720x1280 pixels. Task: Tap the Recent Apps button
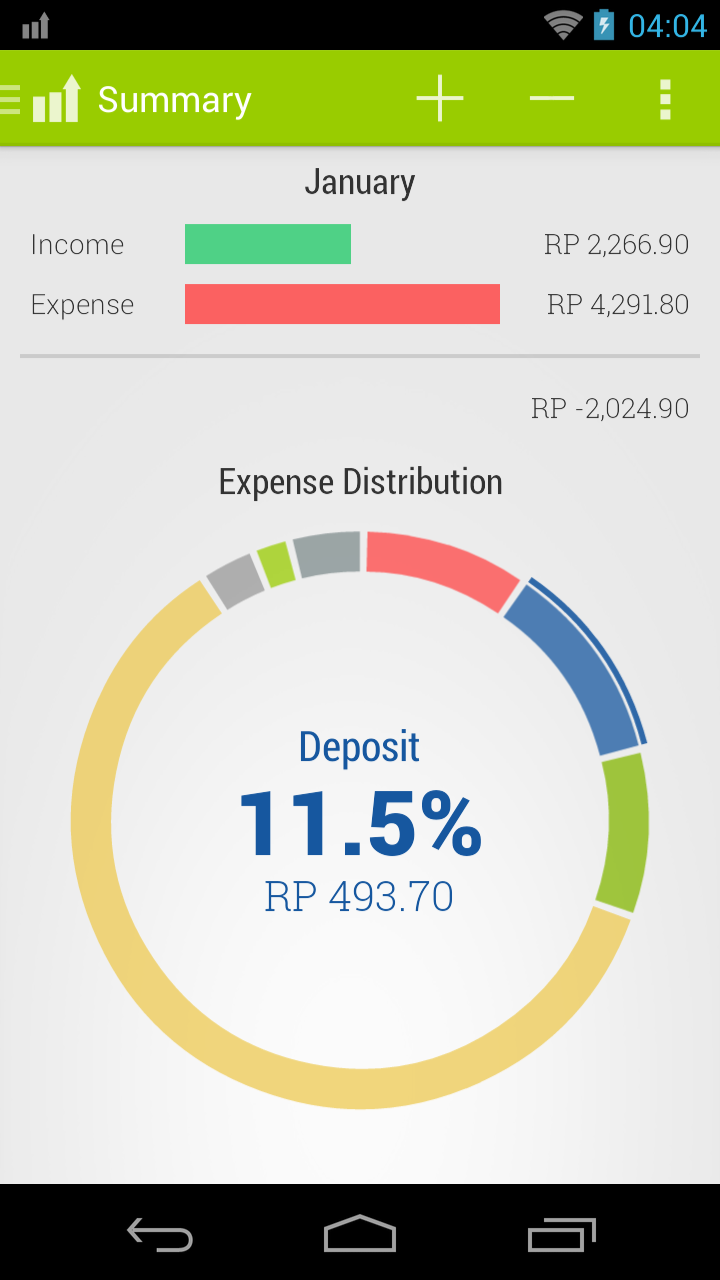pyautogui.click(x=561, y=1235)
